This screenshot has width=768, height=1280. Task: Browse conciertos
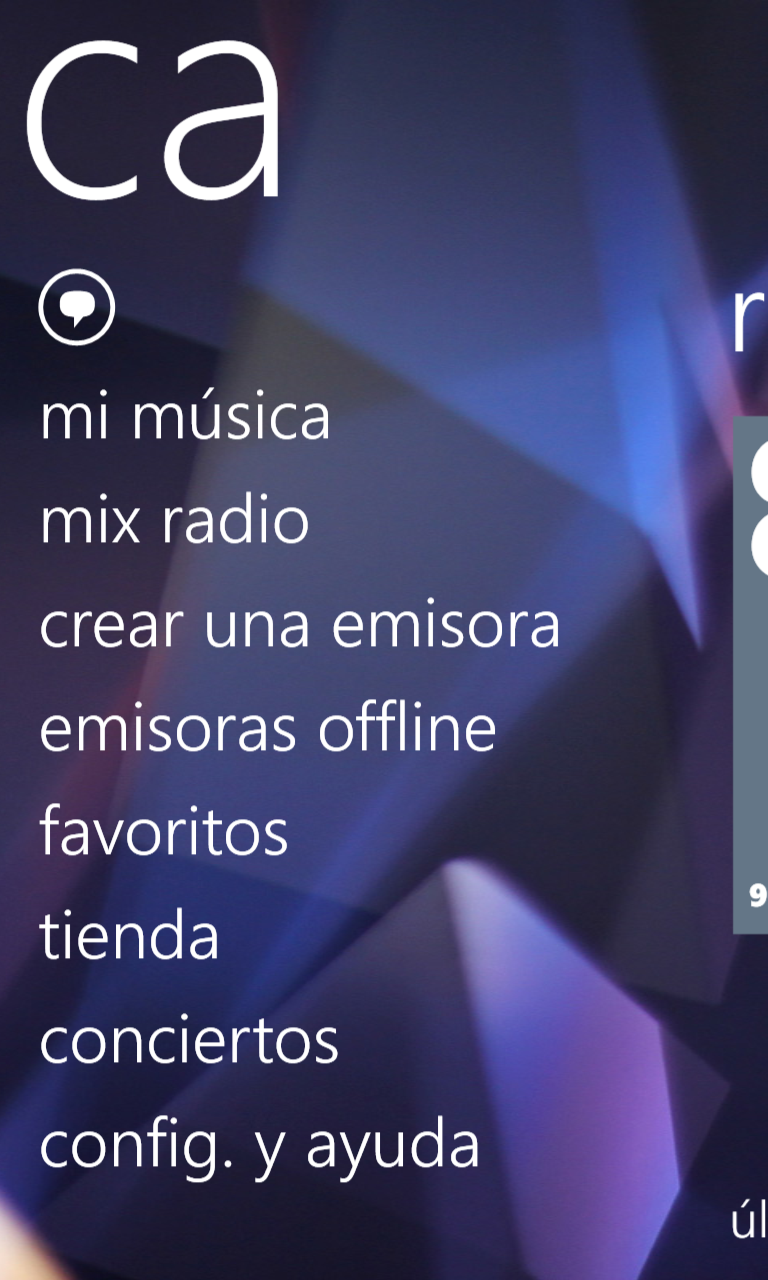pyautogui.click(x=189, y=1042)
